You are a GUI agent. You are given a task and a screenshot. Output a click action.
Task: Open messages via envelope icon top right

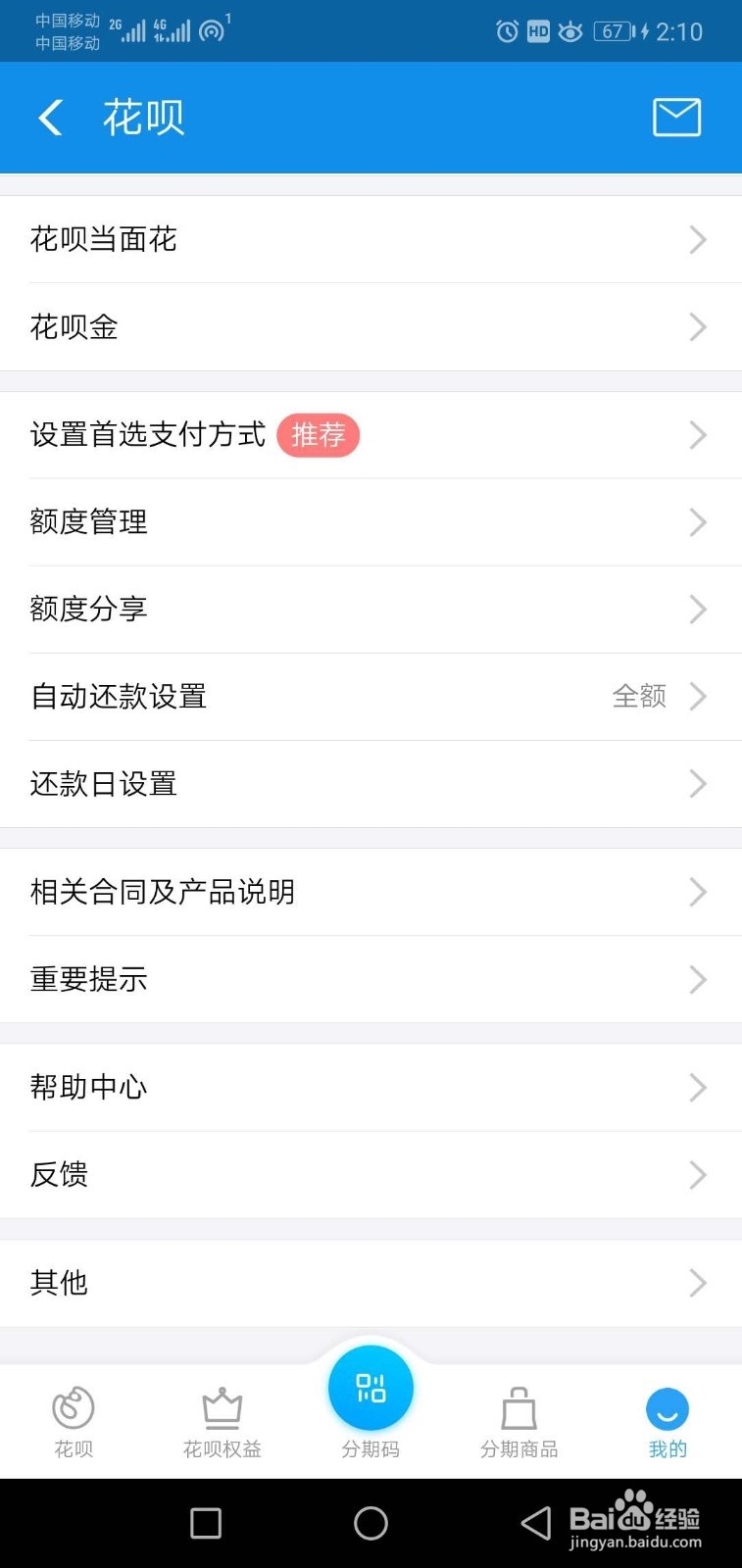click(x=675, y=117)
